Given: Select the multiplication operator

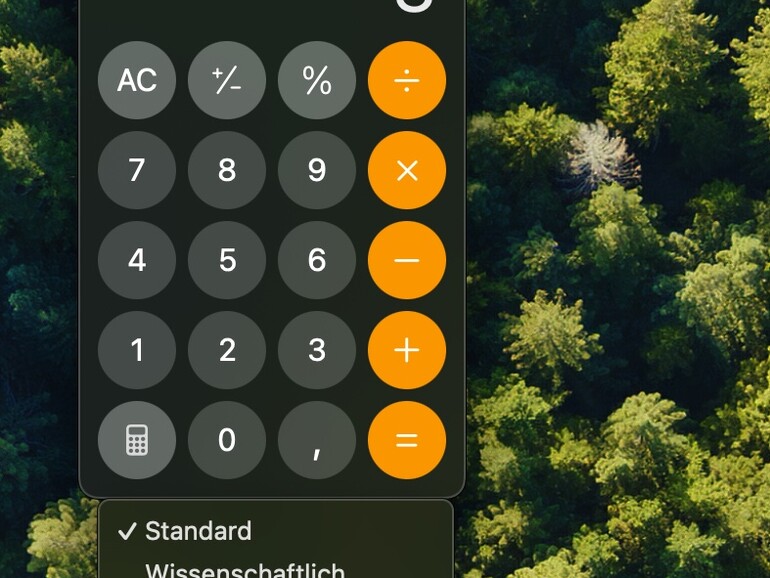Looking at the screenshot, I should click(x=407, y=170).
